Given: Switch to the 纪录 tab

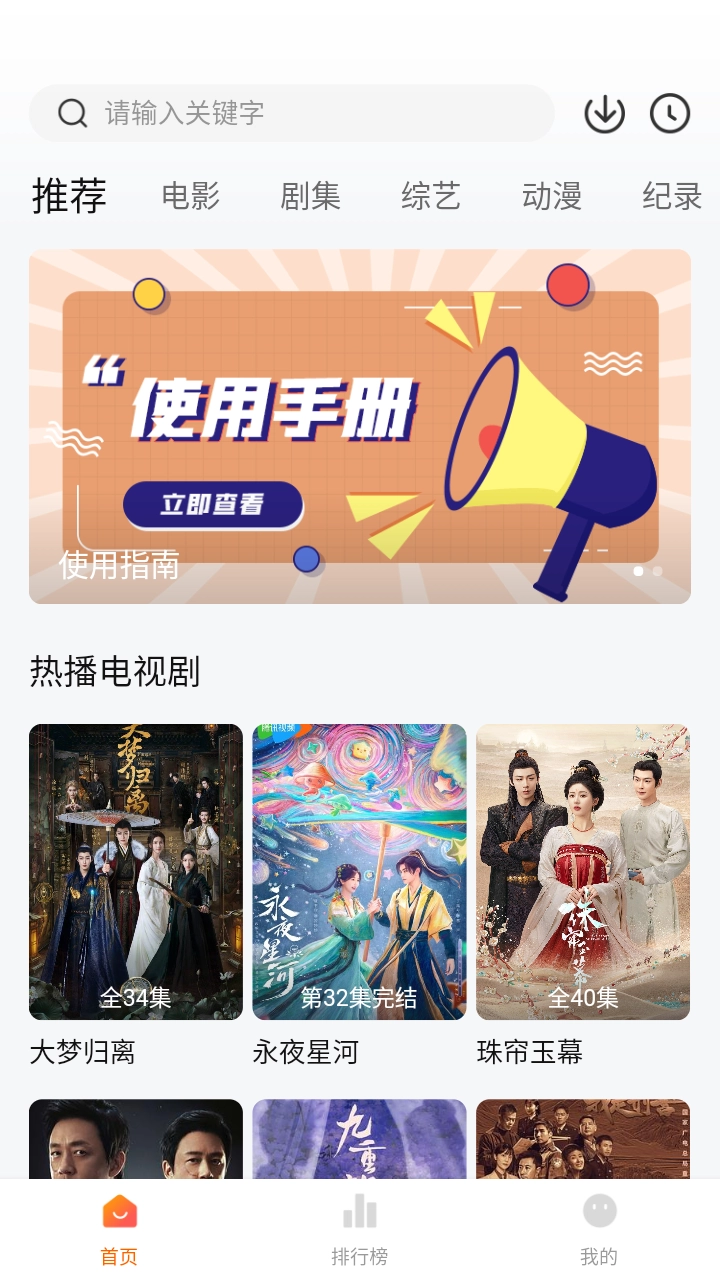Looking at the screenshot, I should click(671, 196).
